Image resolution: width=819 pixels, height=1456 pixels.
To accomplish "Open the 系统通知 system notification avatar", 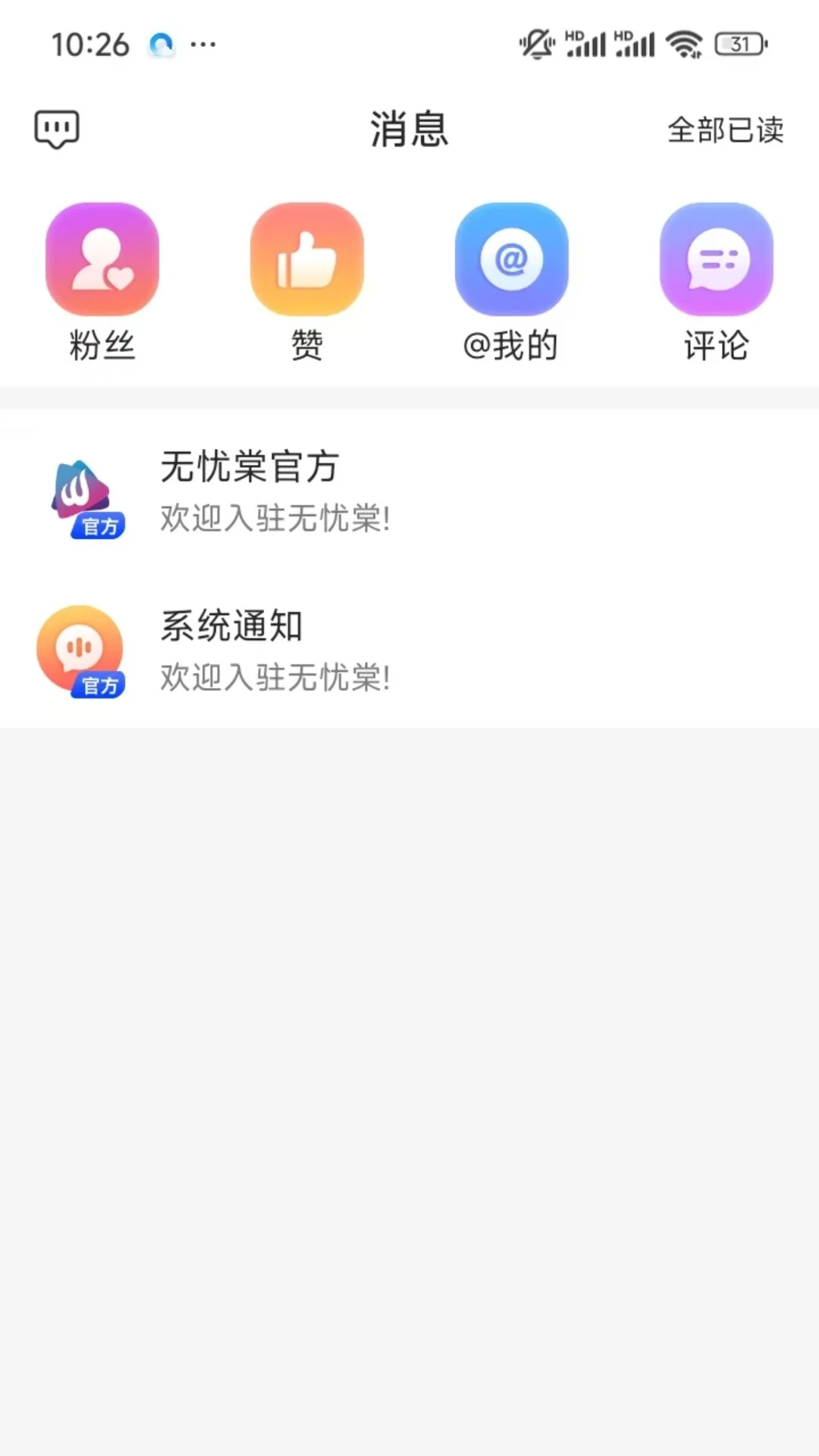I will (80, 648).
